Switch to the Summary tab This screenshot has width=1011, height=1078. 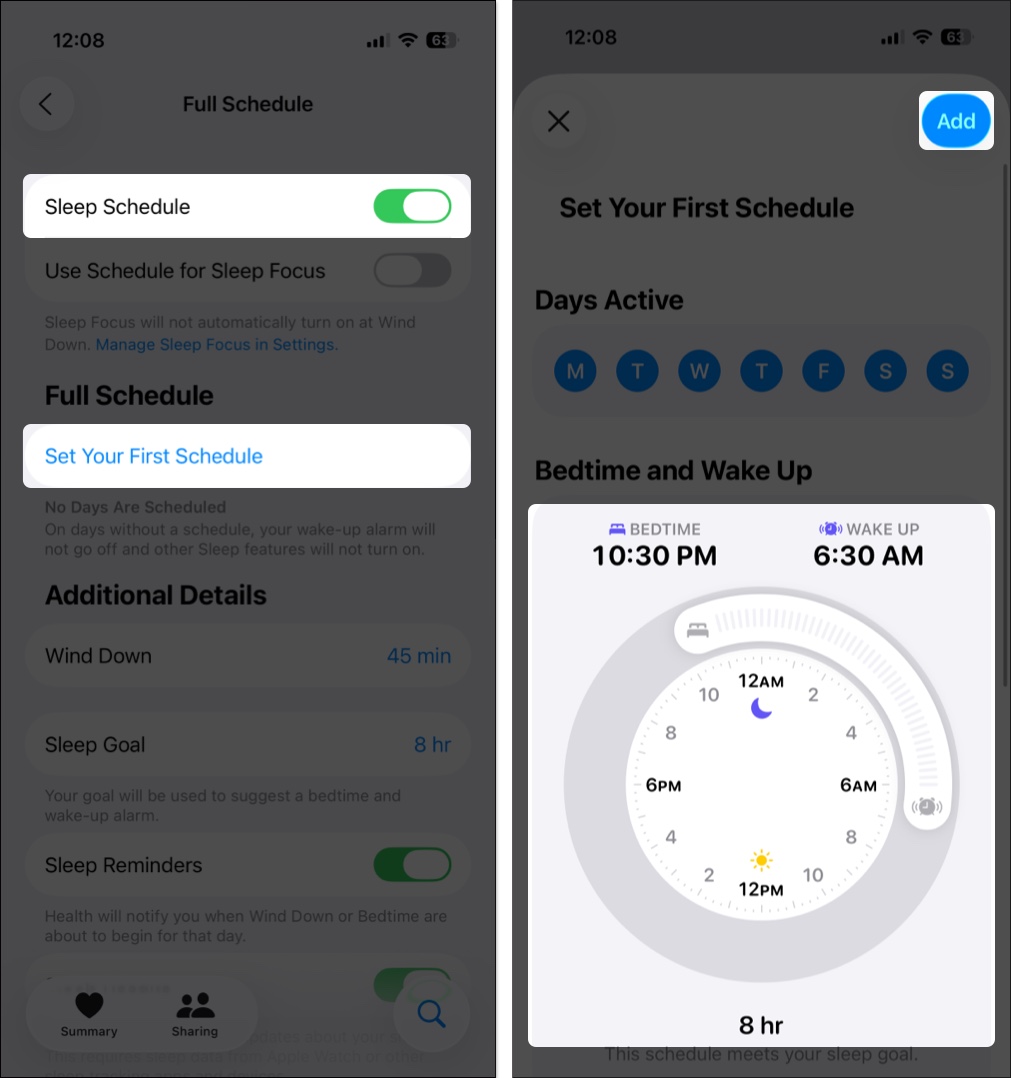pos(89,1013)
